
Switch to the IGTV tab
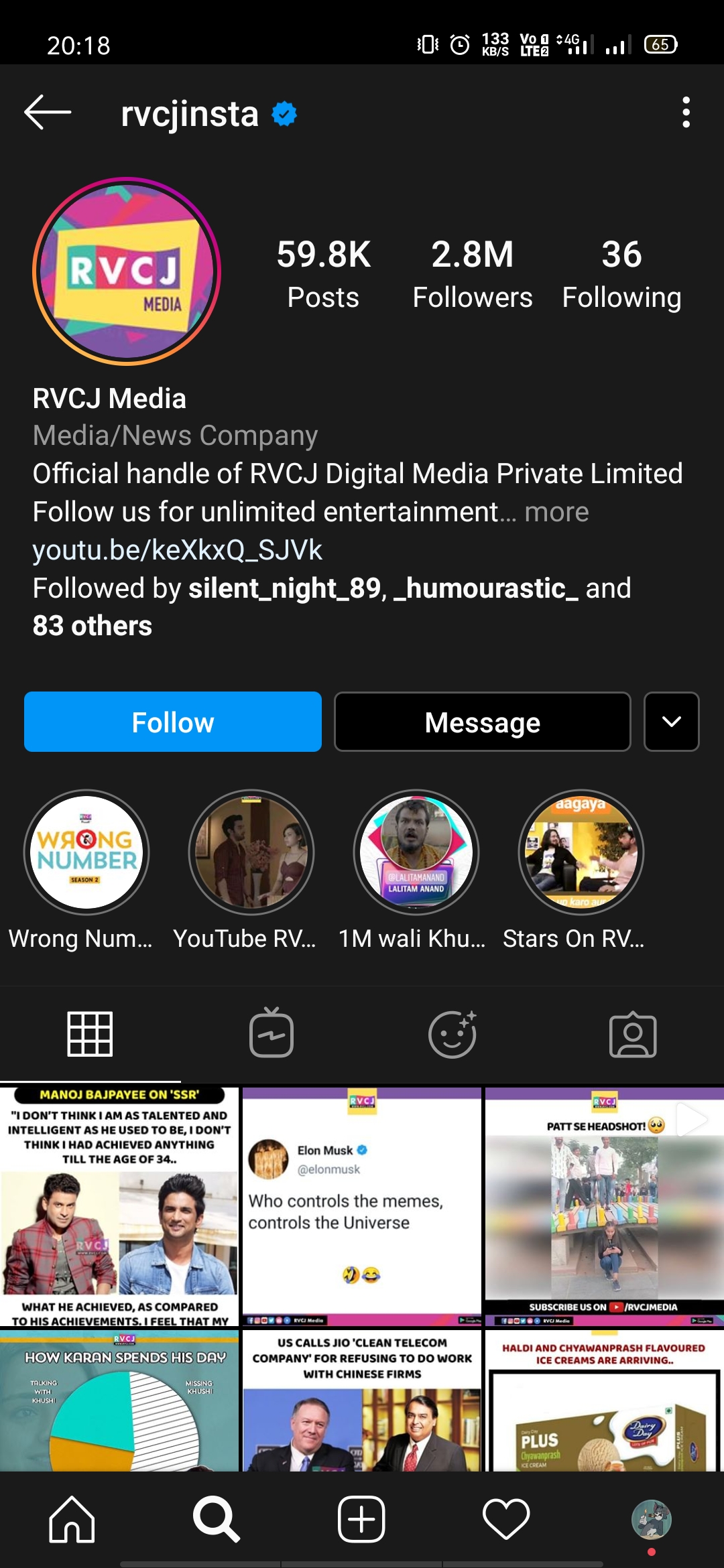271,1033
